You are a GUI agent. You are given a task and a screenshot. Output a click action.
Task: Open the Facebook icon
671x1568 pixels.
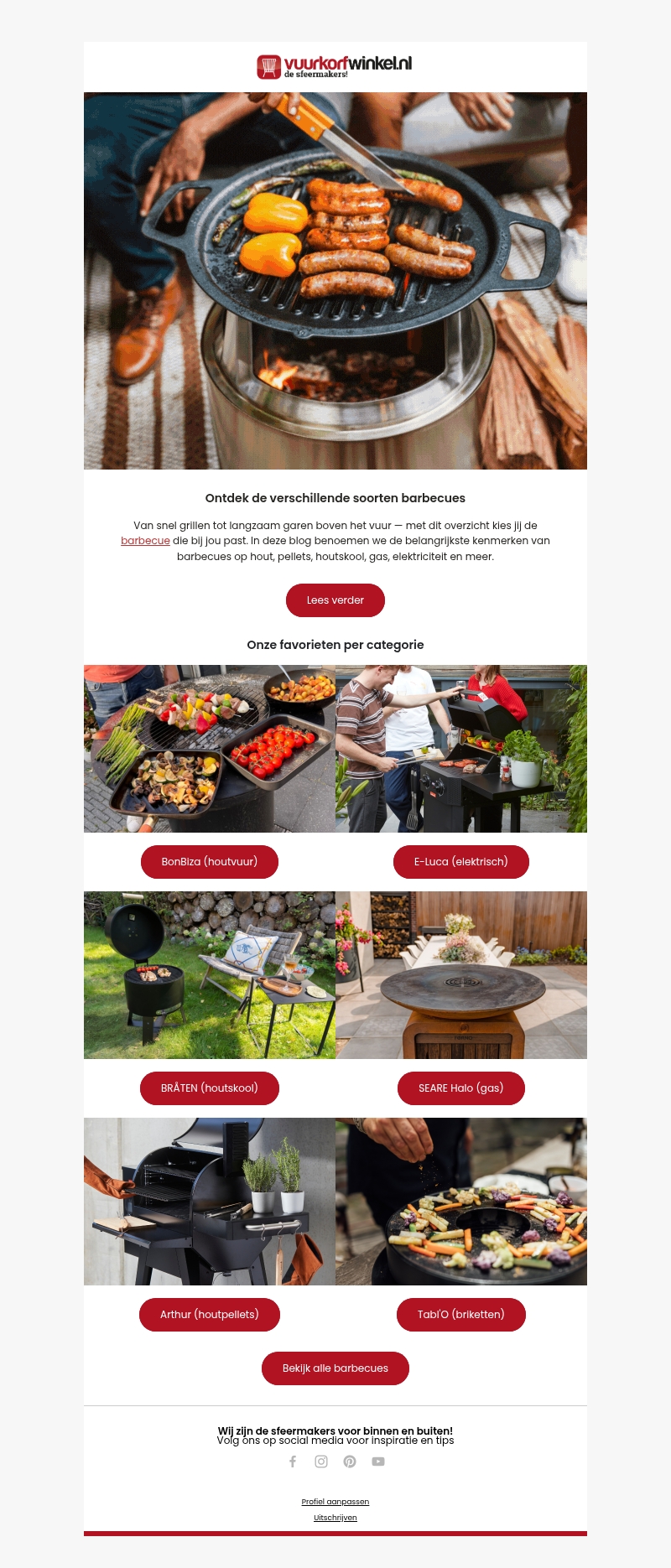coord(293,1462)
